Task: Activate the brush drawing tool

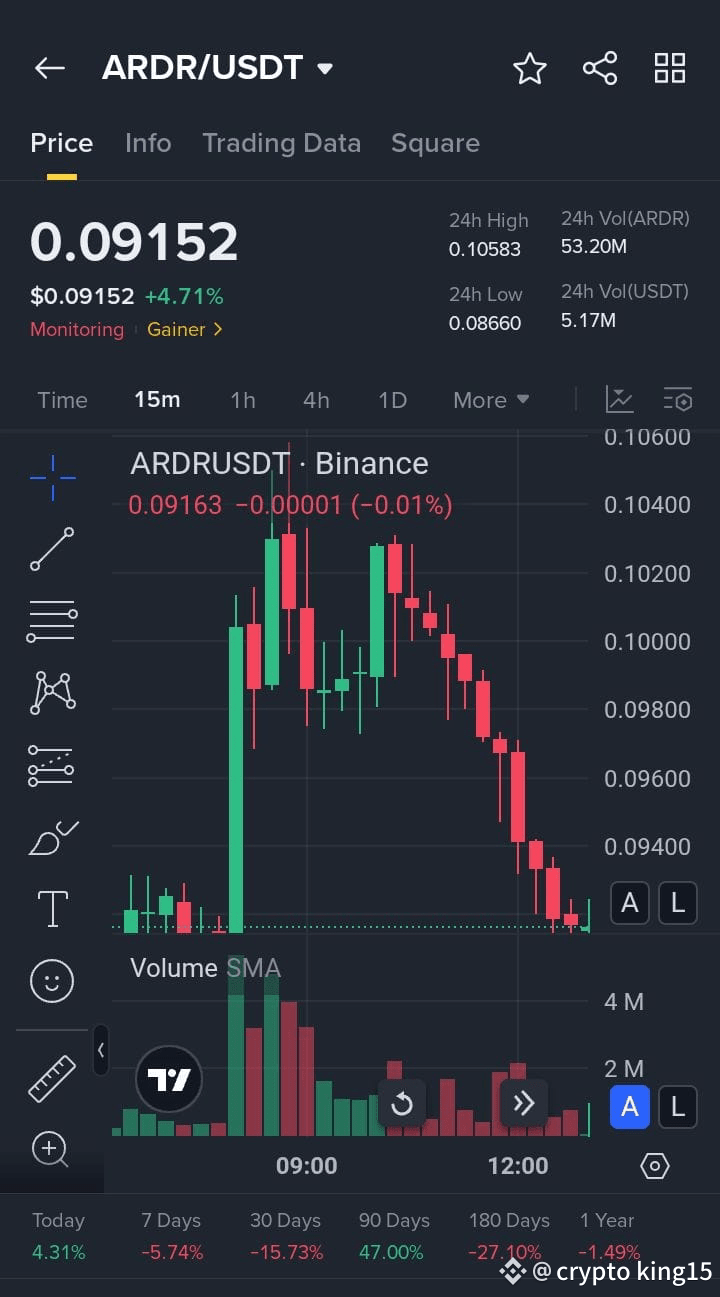Action: [x=52, y=838]
